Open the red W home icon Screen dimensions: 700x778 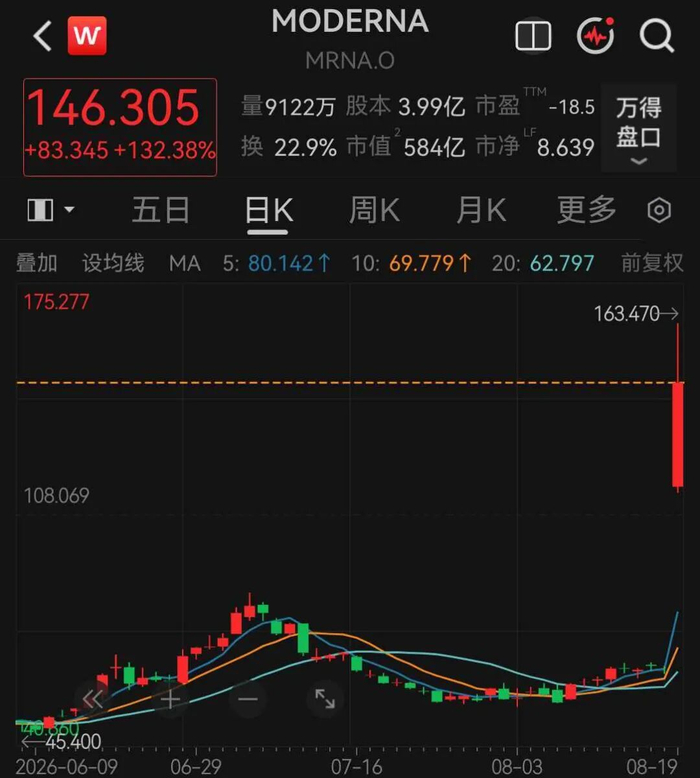tap(87, 36)
